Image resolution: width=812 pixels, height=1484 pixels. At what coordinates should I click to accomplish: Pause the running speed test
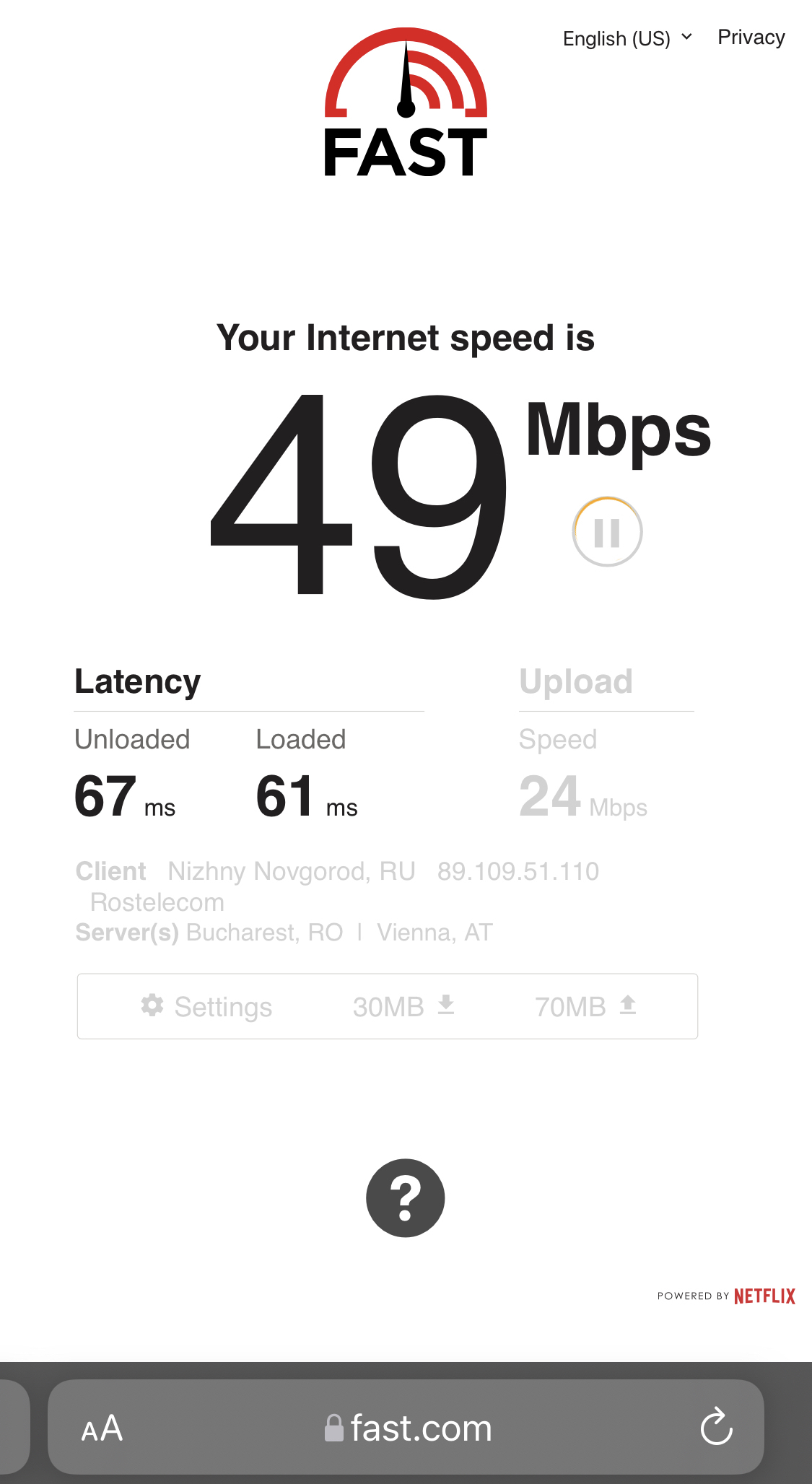607,533
